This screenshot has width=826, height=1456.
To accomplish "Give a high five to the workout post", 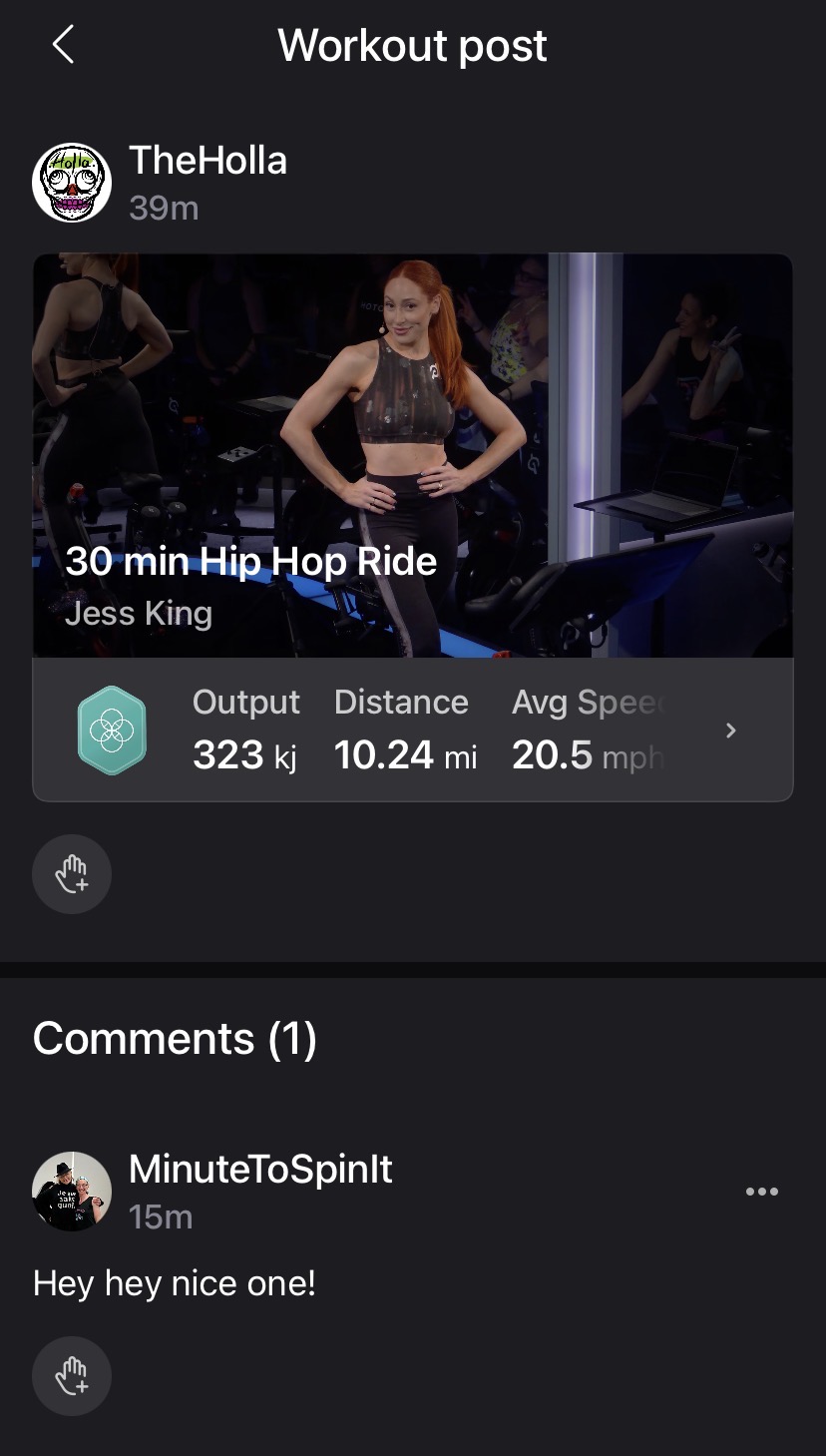I will tap(71, 873).
